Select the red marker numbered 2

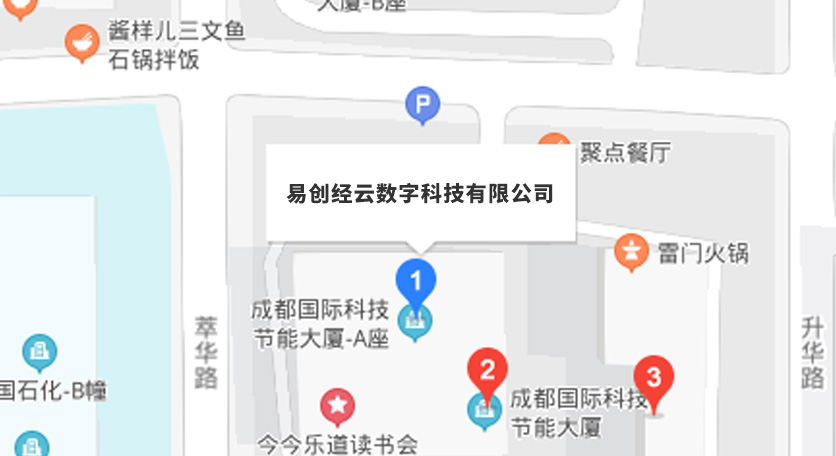(x=487, y=371)
